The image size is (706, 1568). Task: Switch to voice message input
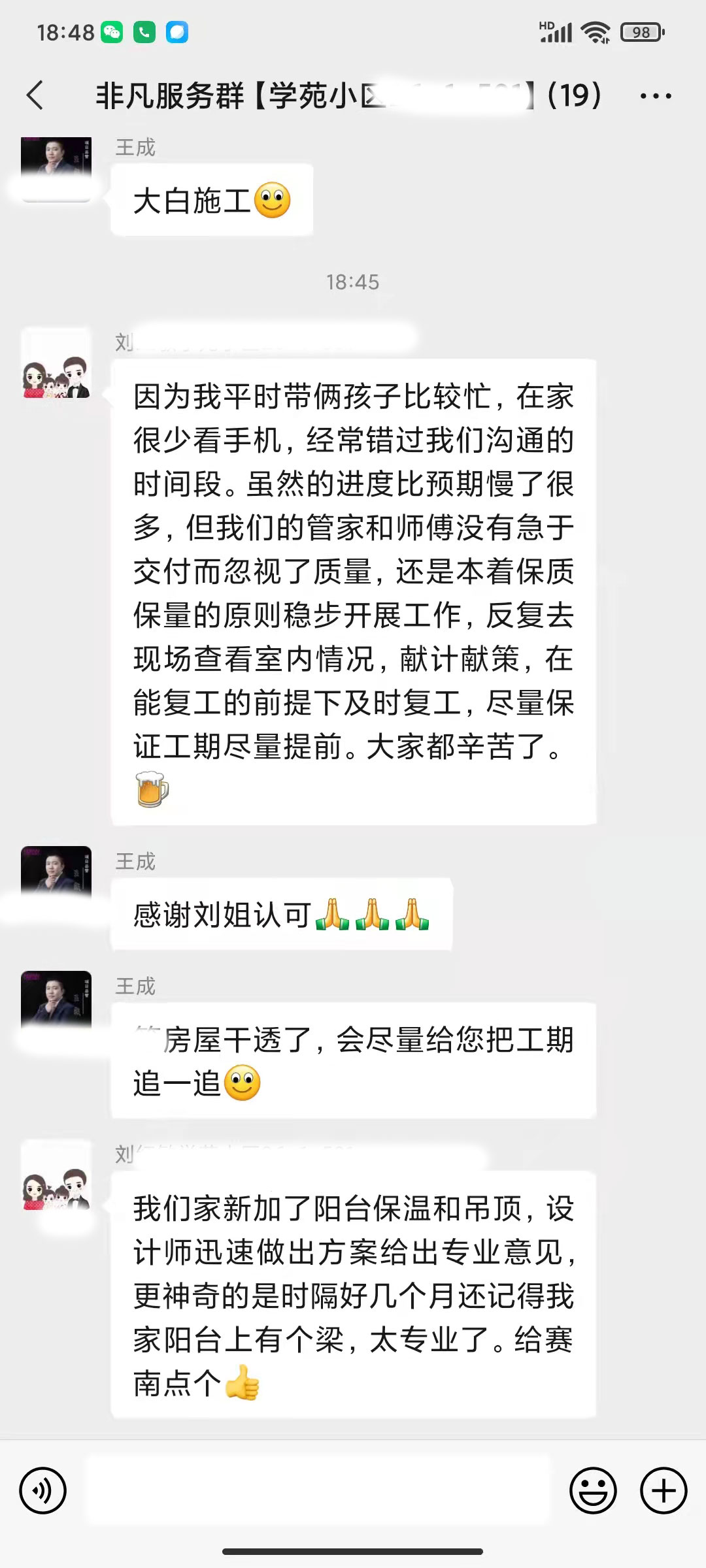pos(43,1491)
